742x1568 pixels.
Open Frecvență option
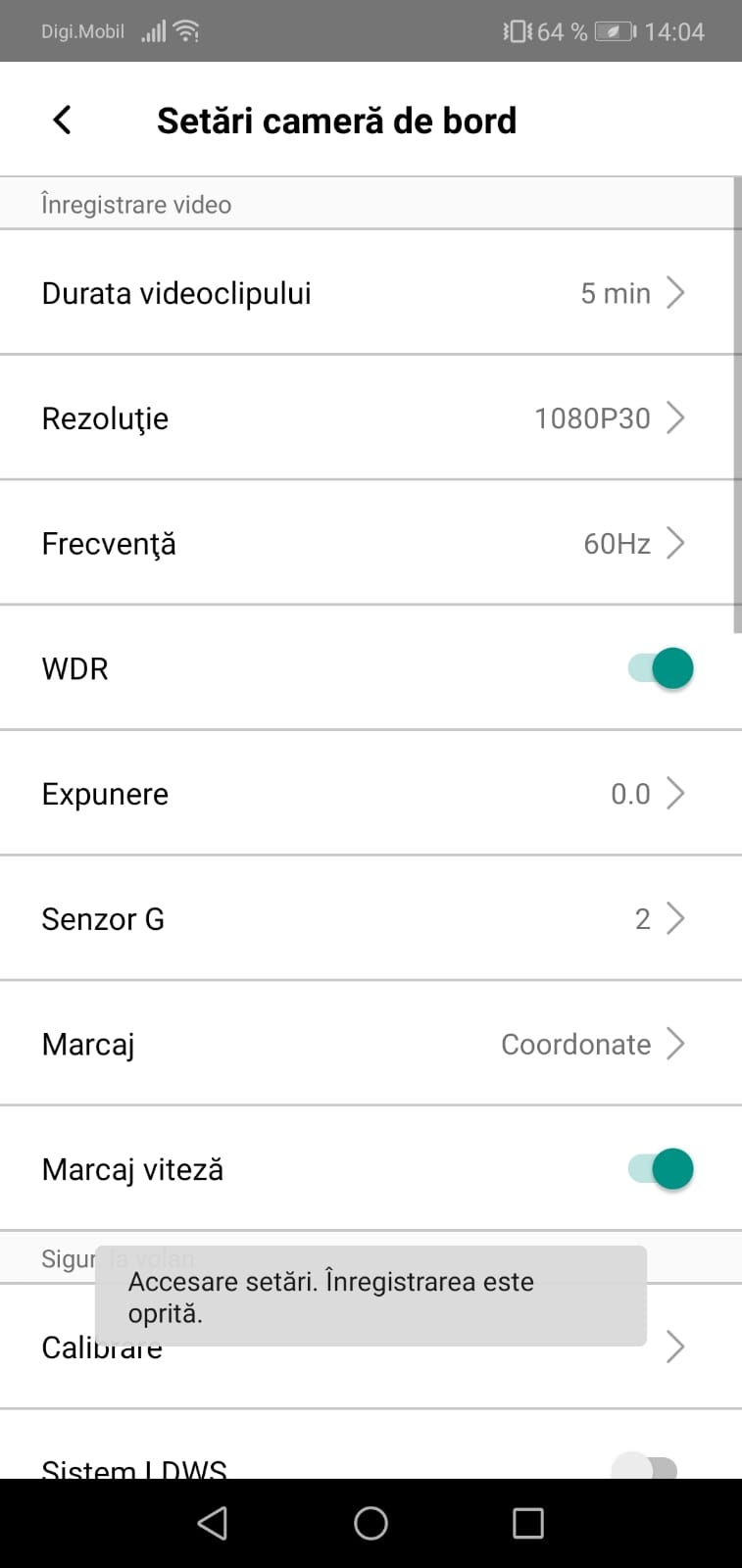click(x=371, y=544)
